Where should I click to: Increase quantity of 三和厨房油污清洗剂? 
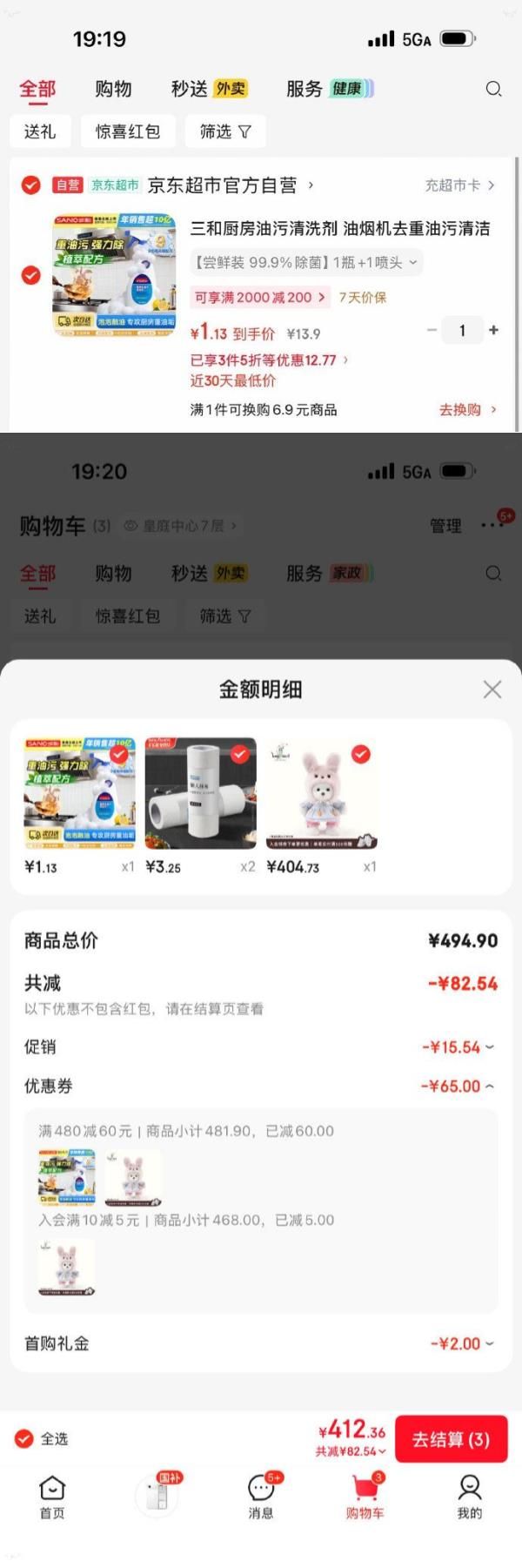494,330
